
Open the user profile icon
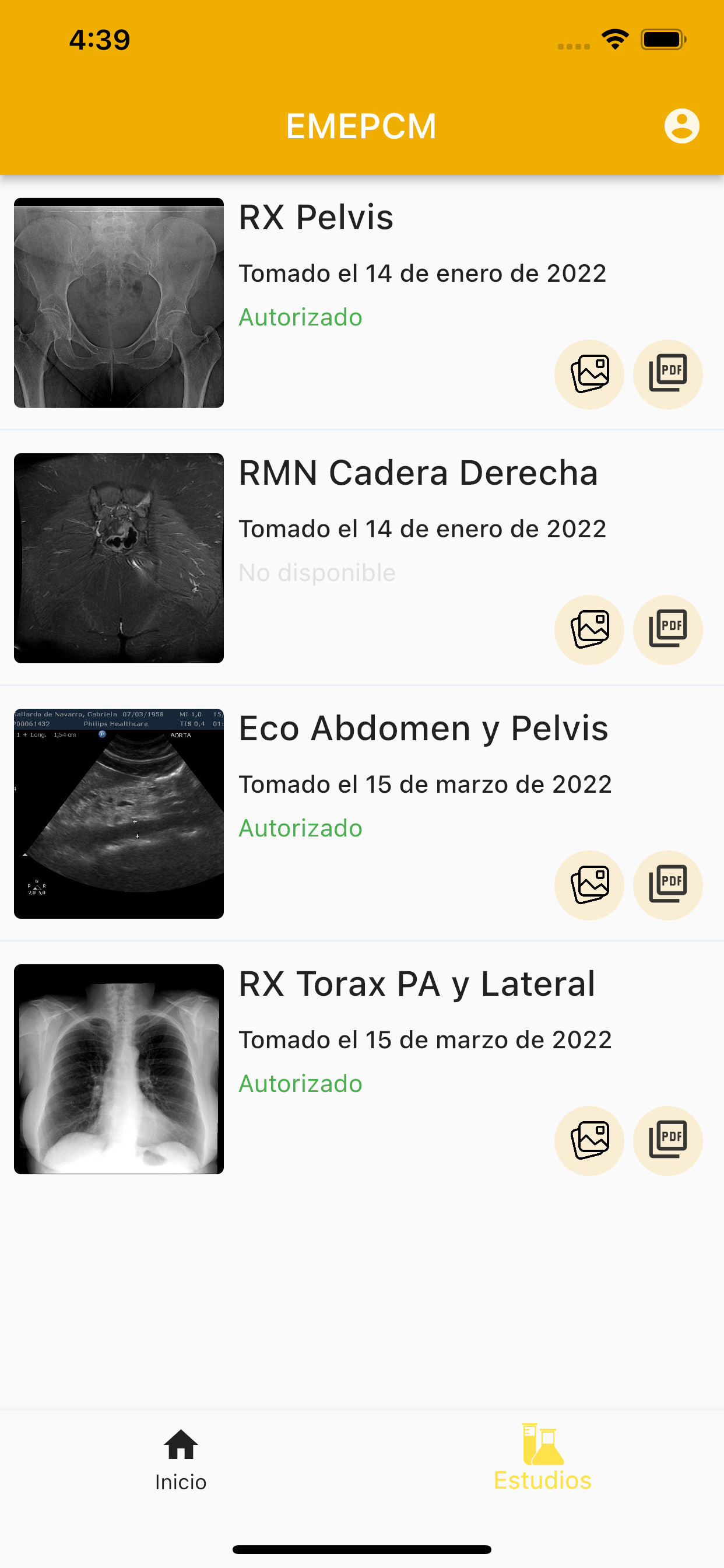coord(681,126)
